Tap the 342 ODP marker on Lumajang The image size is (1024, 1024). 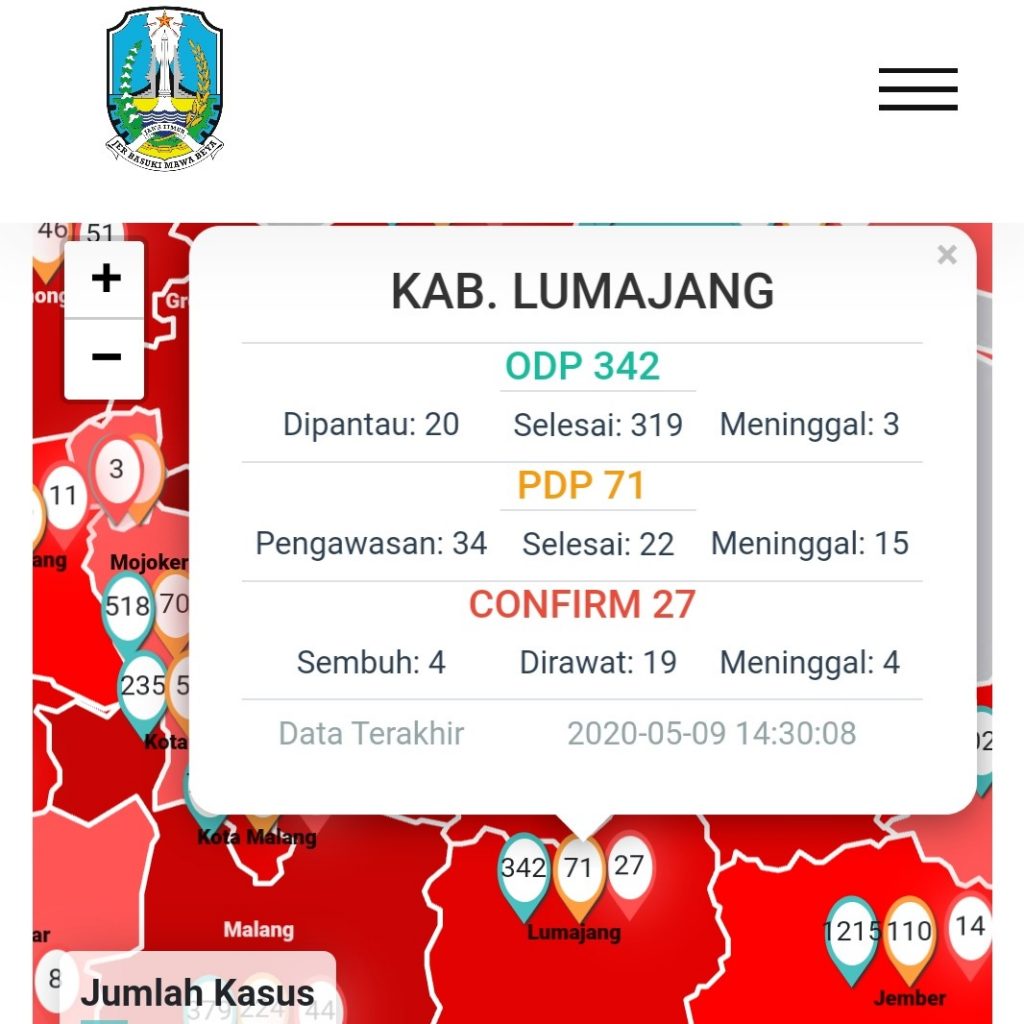[523, 869]
